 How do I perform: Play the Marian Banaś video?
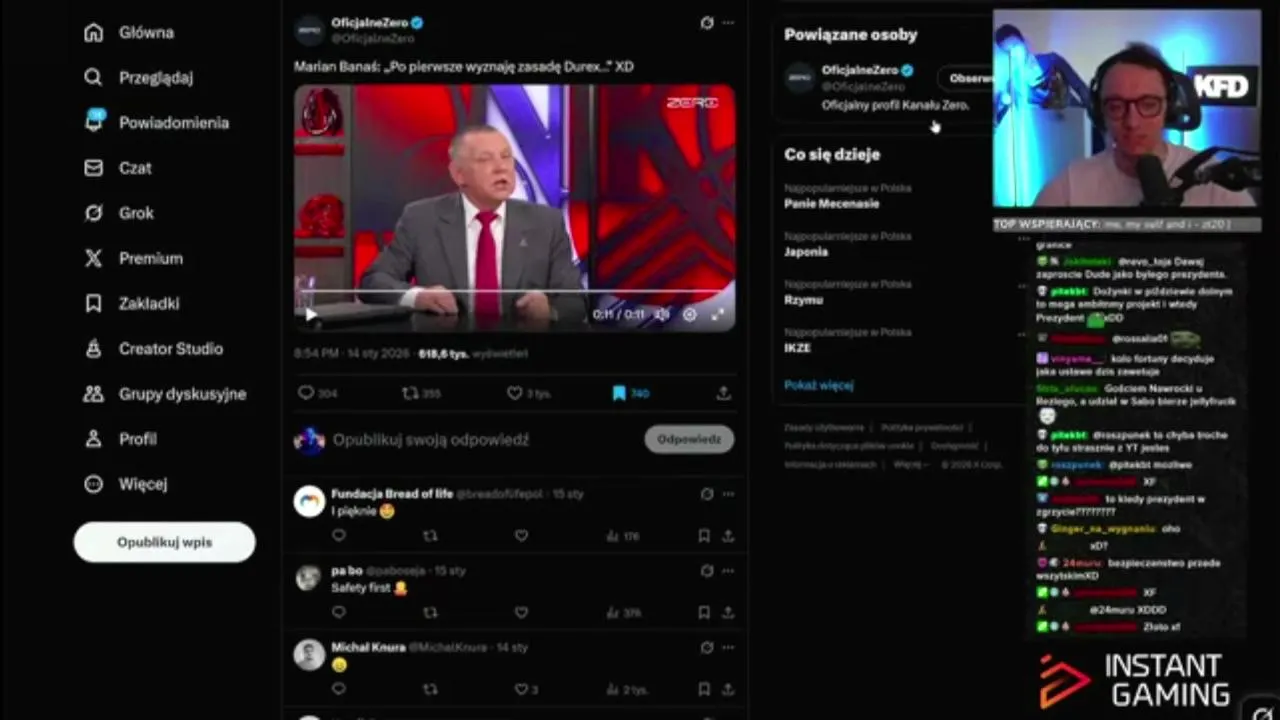311,314
